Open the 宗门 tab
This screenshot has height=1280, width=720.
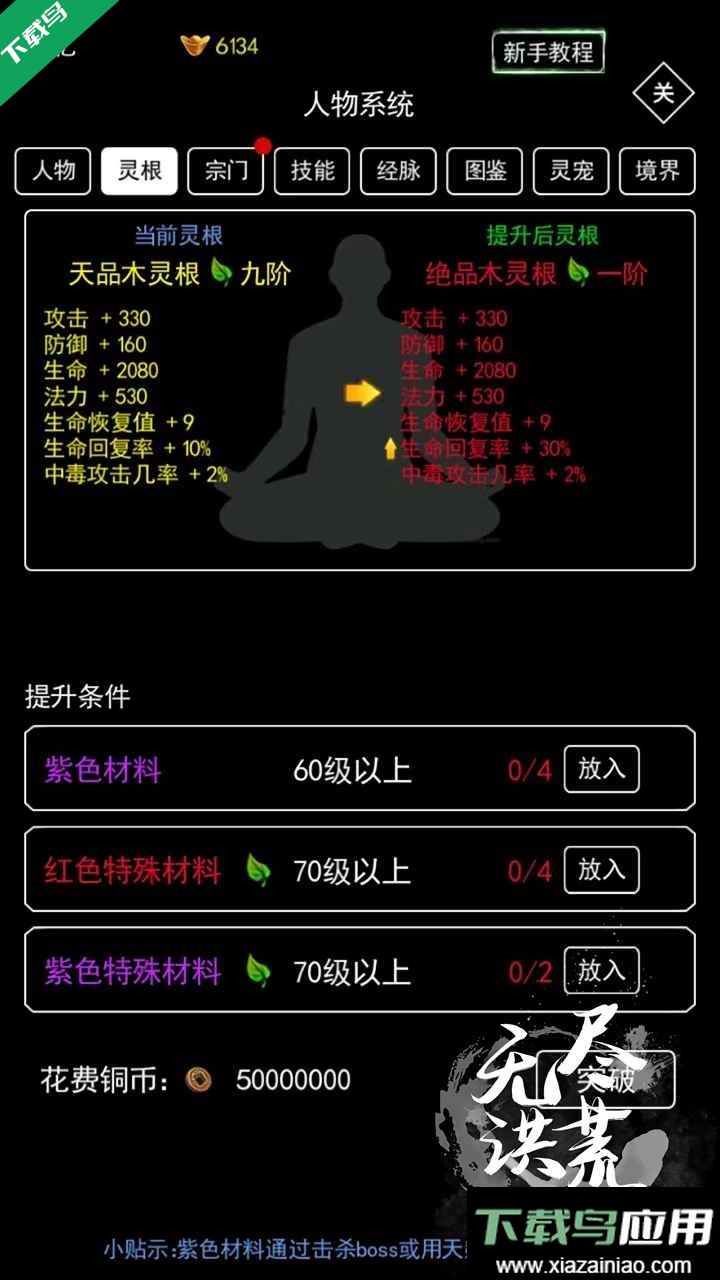point(226,171)
